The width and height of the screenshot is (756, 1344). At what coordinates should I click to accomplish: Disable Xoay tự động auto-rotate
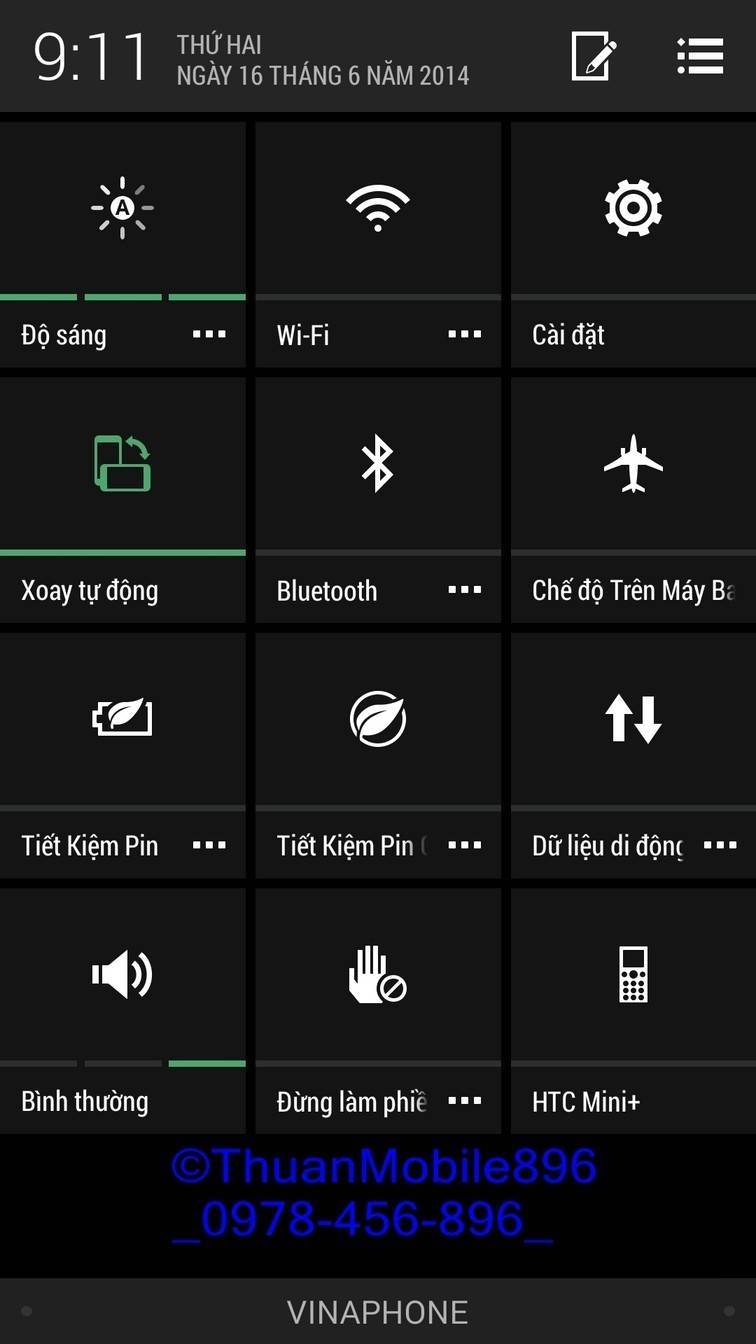coord(122,463)
